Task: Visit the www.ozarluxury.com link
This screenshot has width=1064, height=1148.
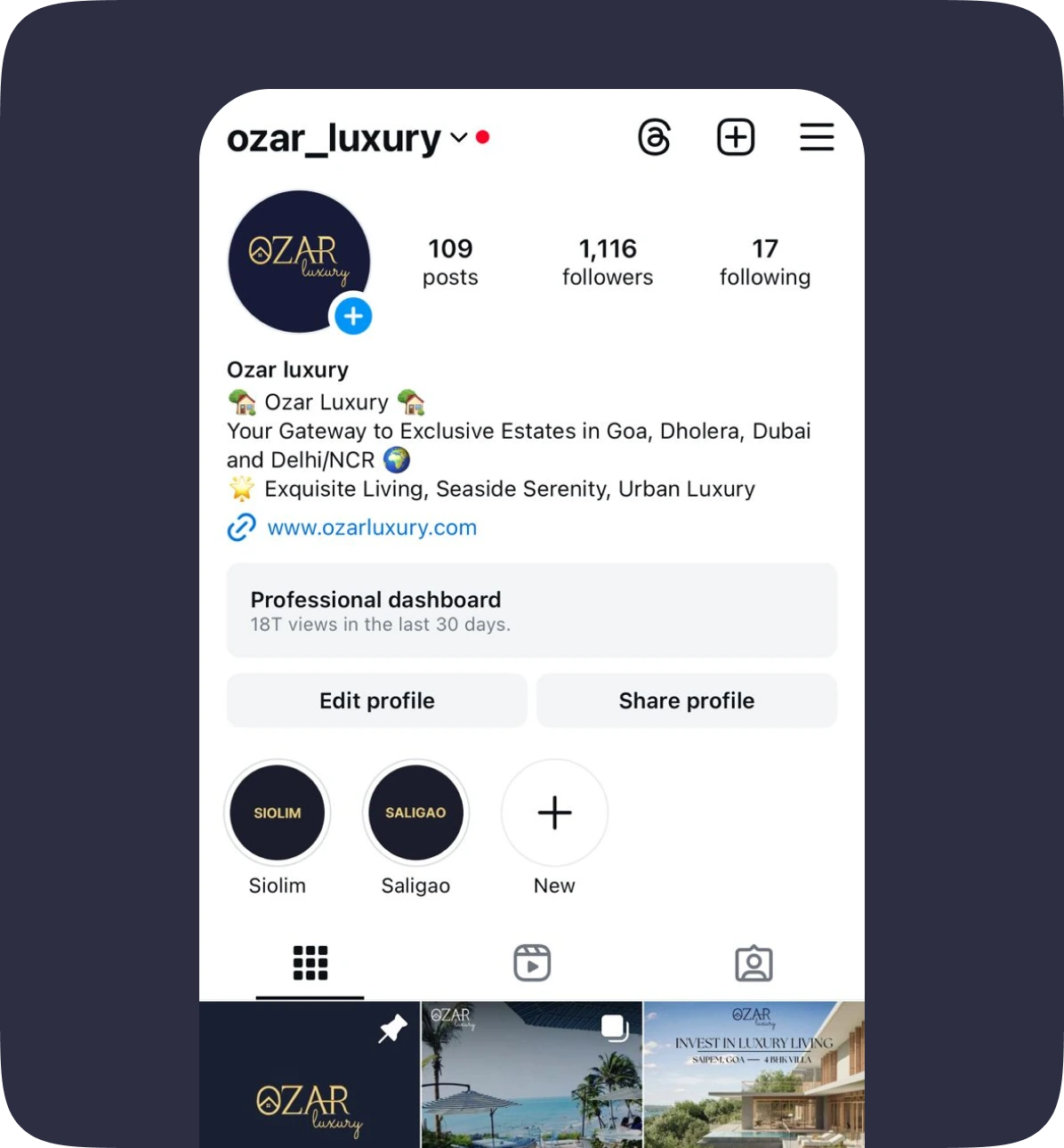Action: [x=372, y=528]
